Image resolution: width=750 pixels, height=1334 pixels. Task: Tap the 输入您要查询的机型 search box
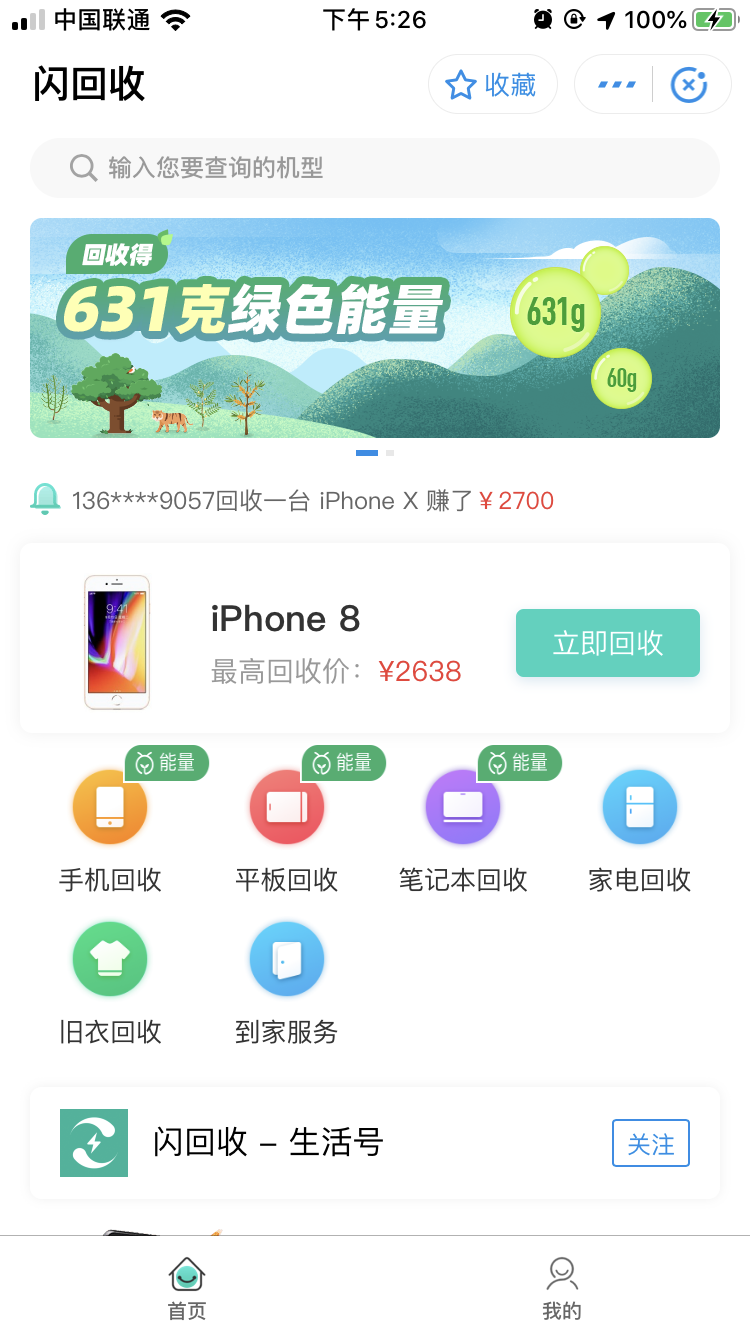point(375,168)
